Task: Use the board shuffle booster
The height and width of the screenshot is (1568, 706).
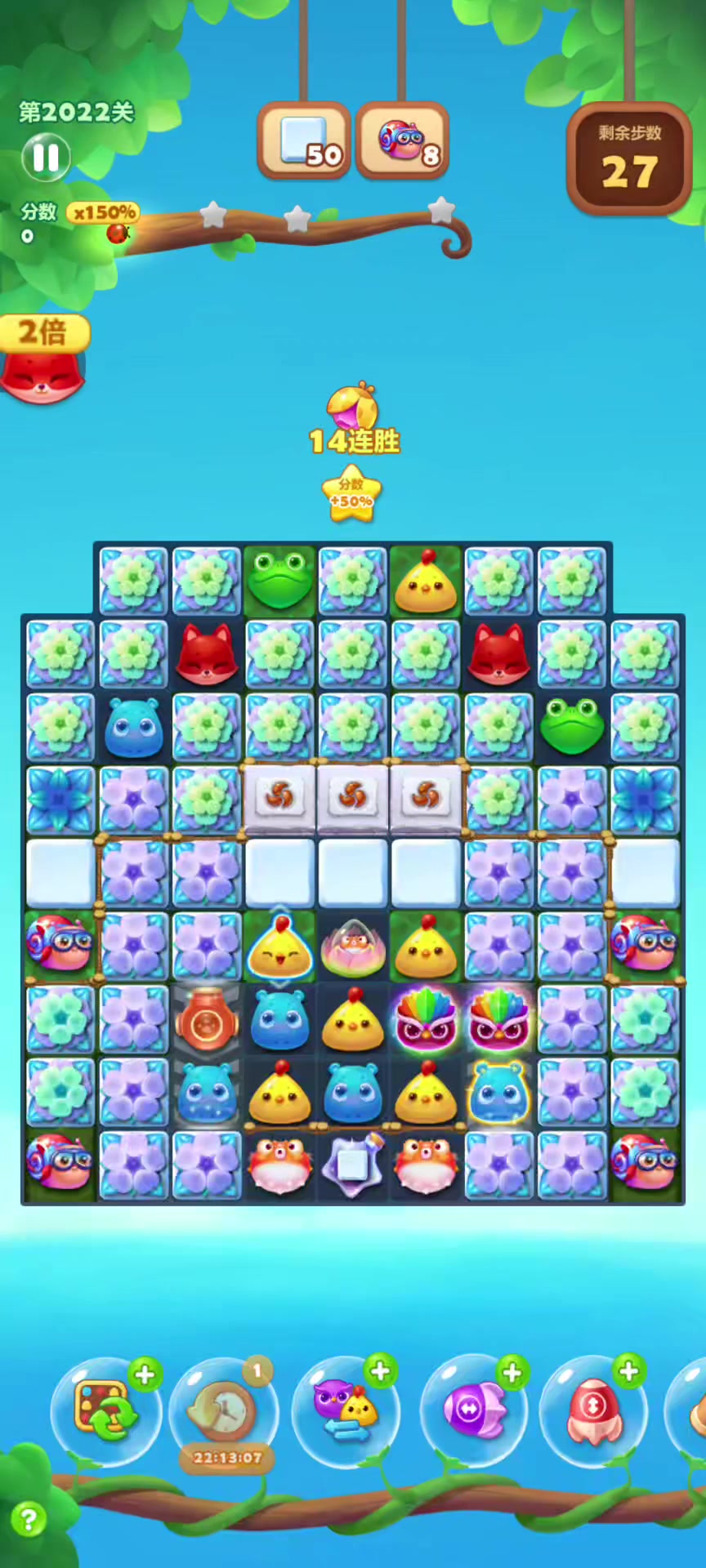Action: coord(105,1410)
